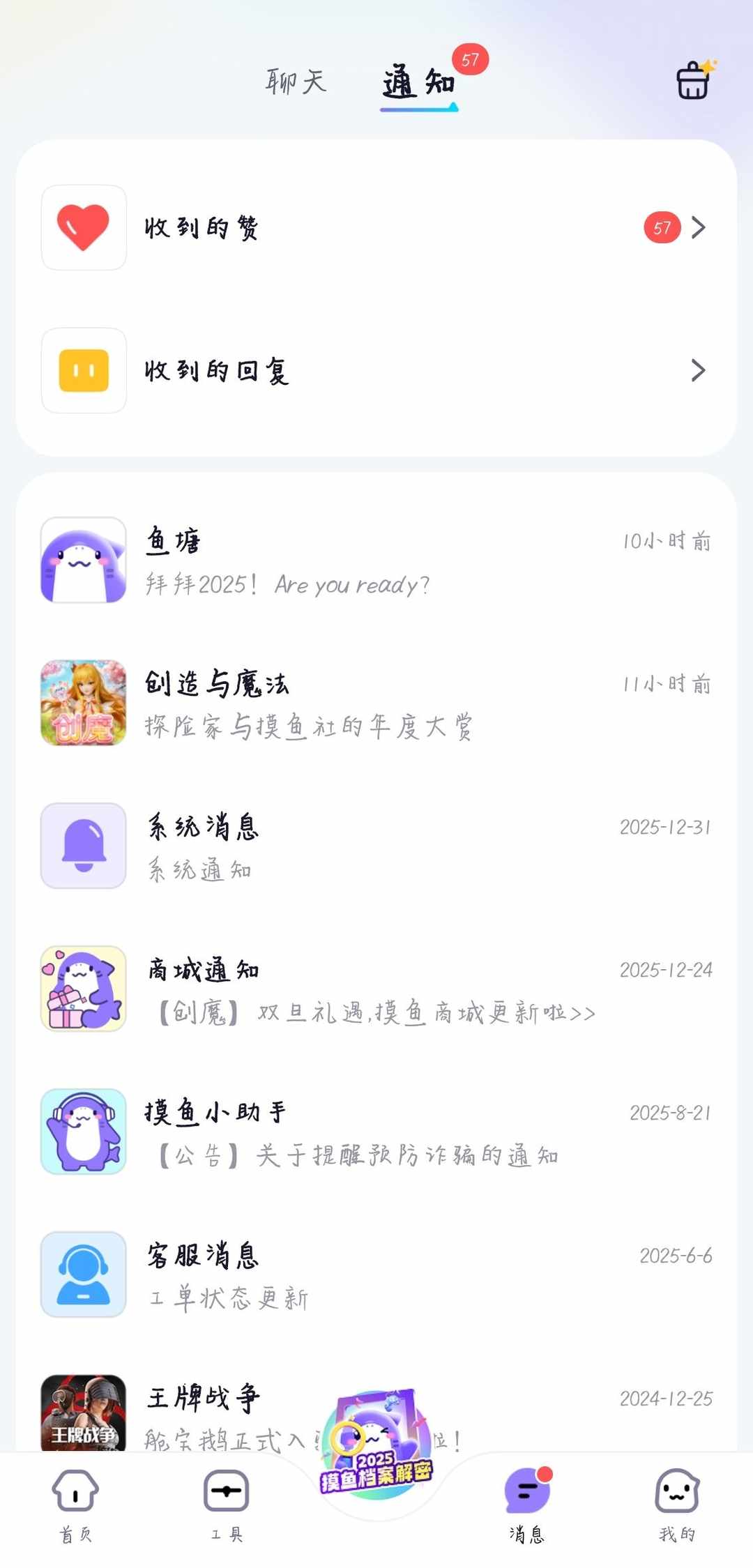Open the 工具 section from bottom bar
Screen dimensions: 753x1568
tap(226, 1506)
